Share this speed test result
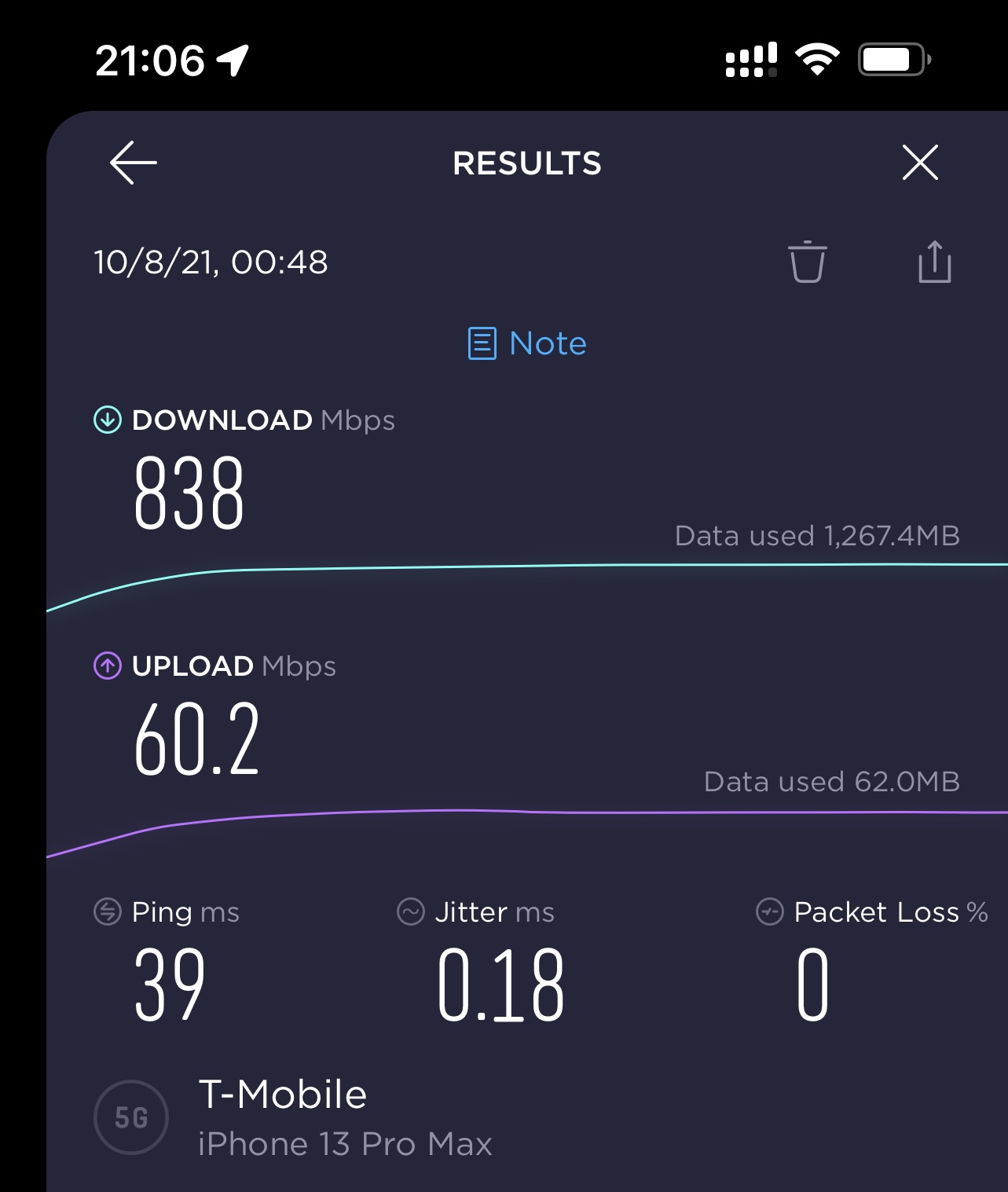Viewport: 1008px width, 1192px height. point(934,262)
